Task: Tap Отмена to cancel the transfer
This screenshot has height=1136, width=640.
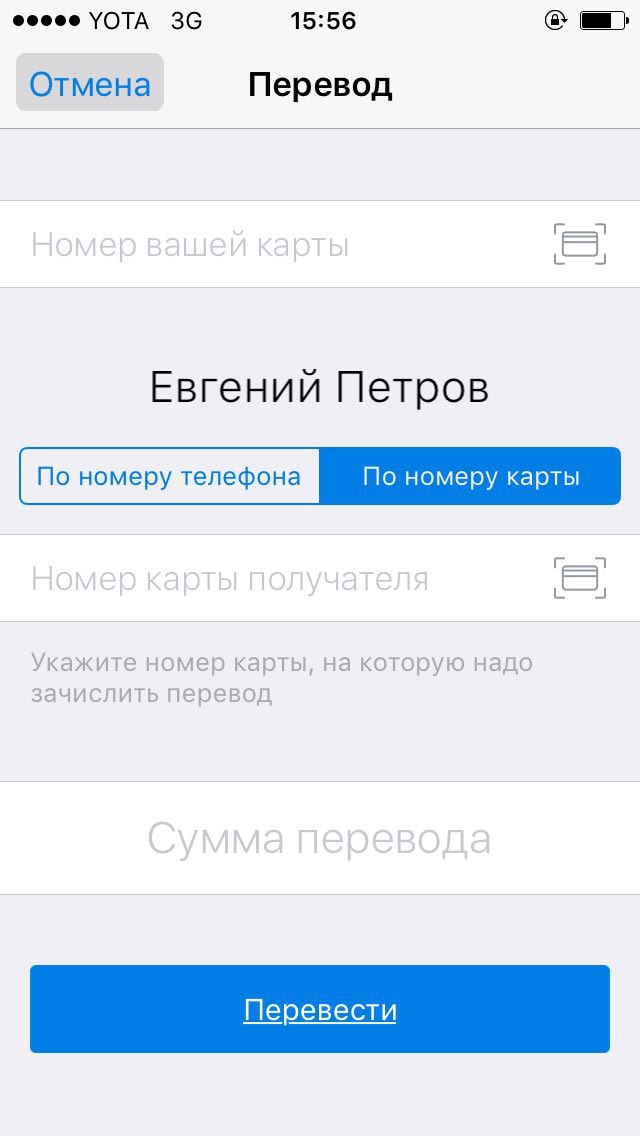Action: 90,84
